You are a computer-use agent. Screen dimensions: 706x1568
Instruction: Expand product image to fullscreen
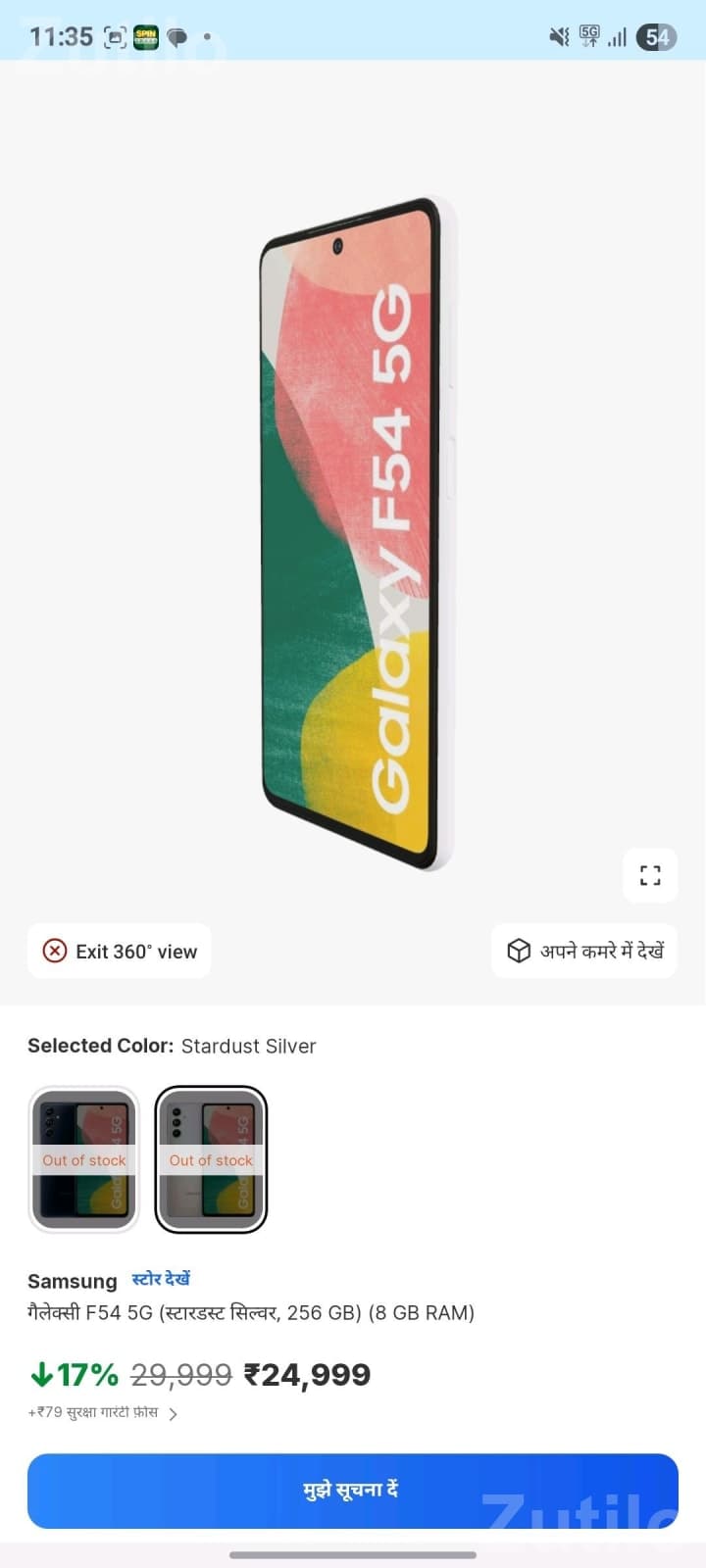click(x=650, y=875)
